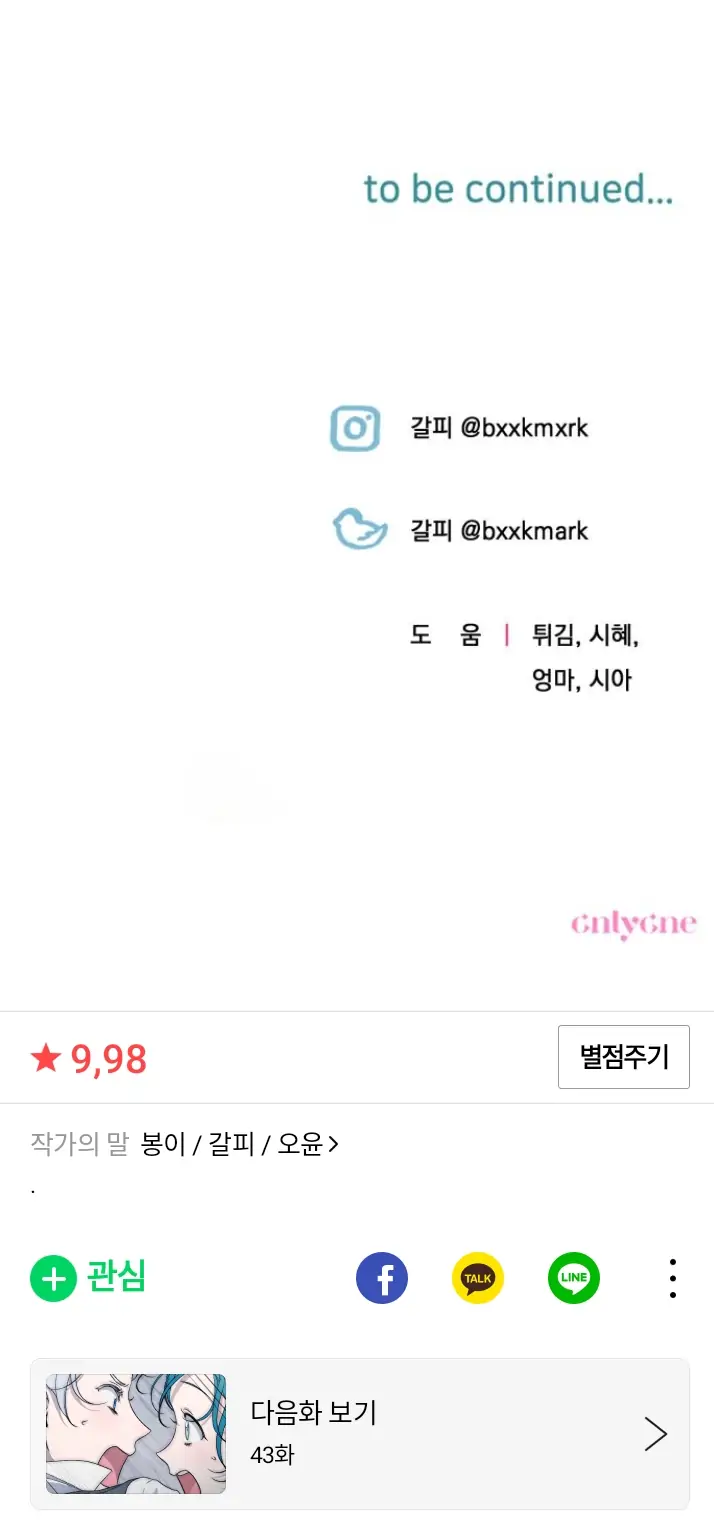
Task: Open the three-dot overflow menu
Action: click(673, 1278)
